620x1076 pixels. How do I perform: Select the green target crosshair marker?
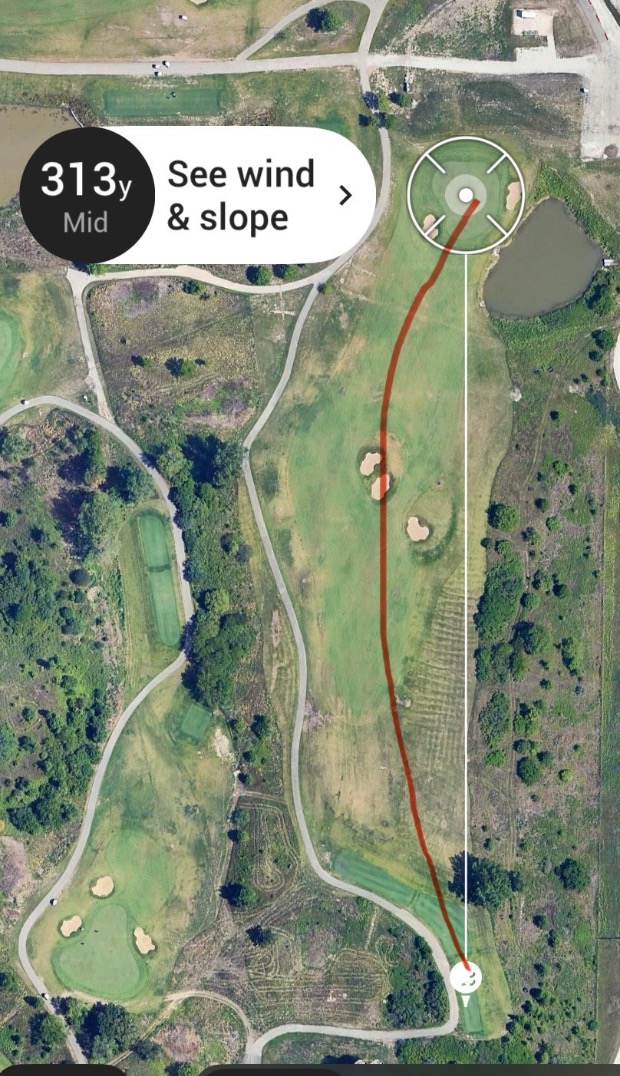pyautogui.click(x=466, y=194)
